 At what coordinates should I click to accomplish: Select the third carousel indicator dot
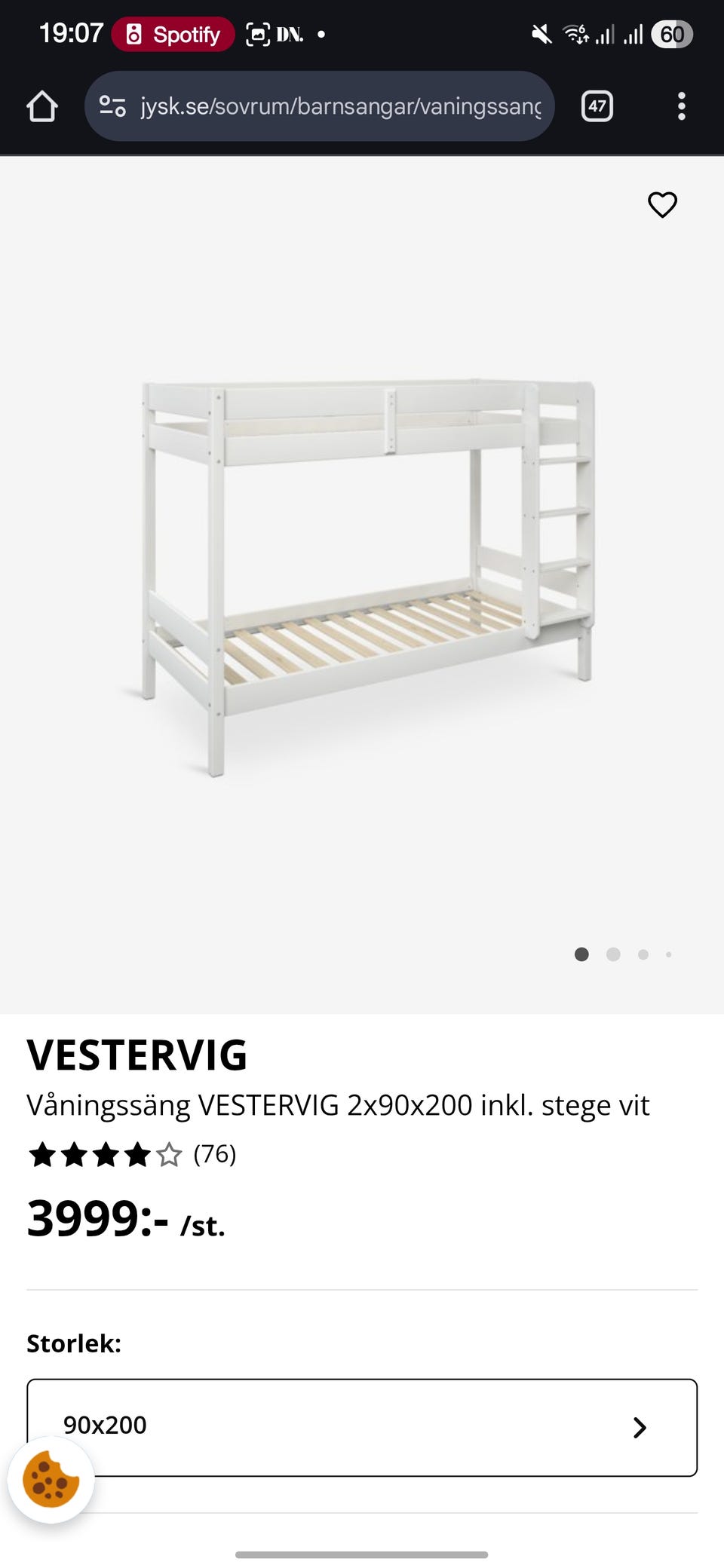pos(643,954)
